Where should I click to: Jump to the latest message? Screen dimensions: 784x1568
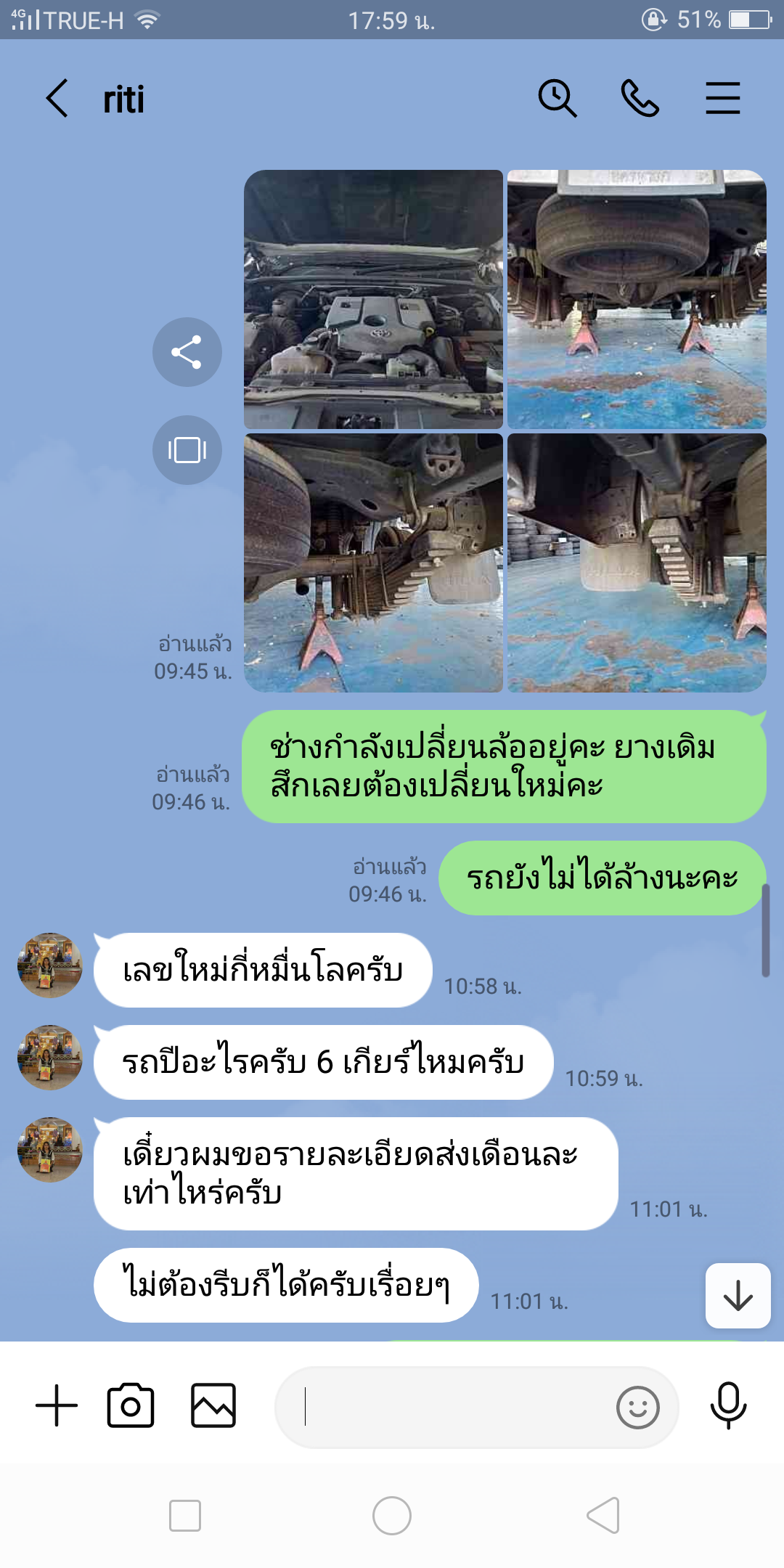click(738, 1296)
